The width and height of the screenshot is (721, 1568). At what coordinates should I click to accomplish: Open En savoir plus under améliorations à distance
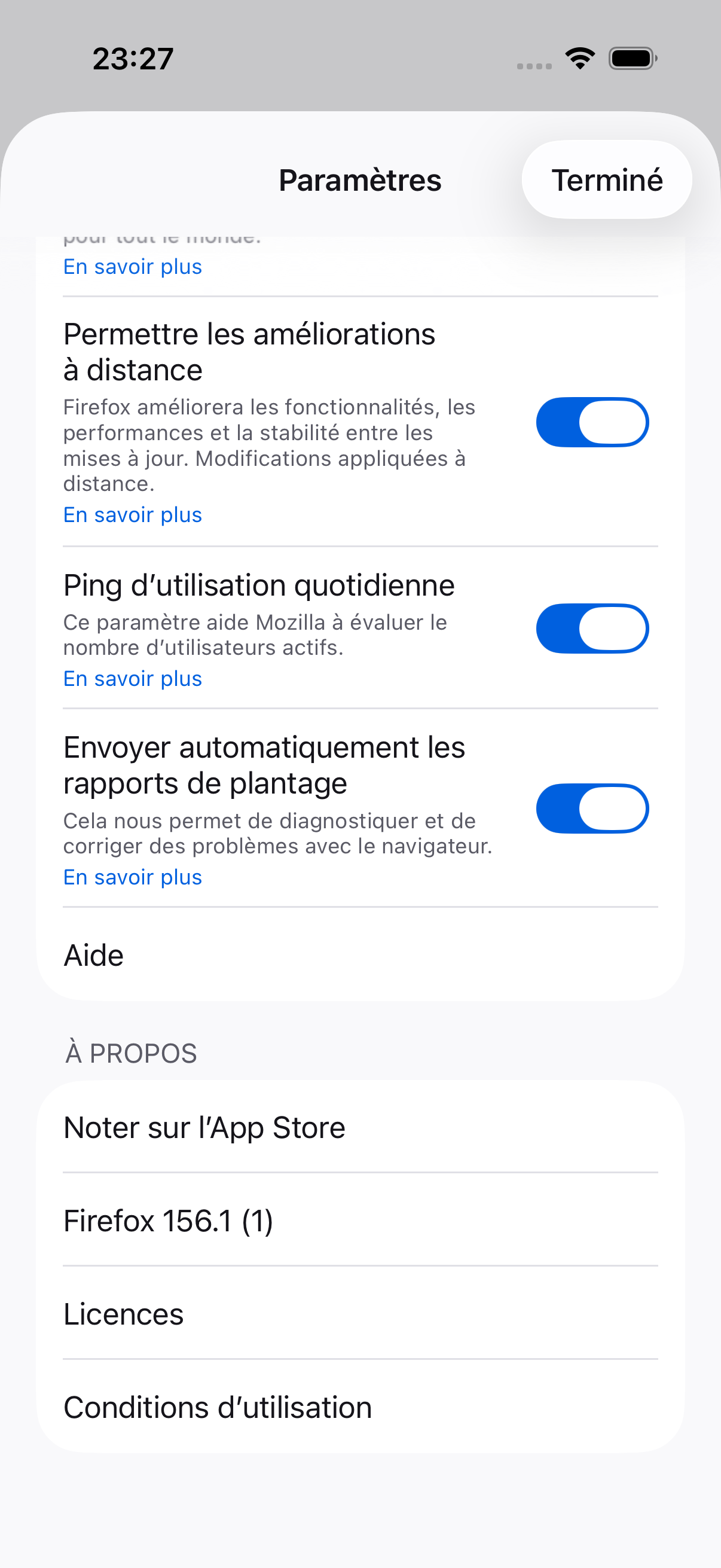[x=133, y=515]
